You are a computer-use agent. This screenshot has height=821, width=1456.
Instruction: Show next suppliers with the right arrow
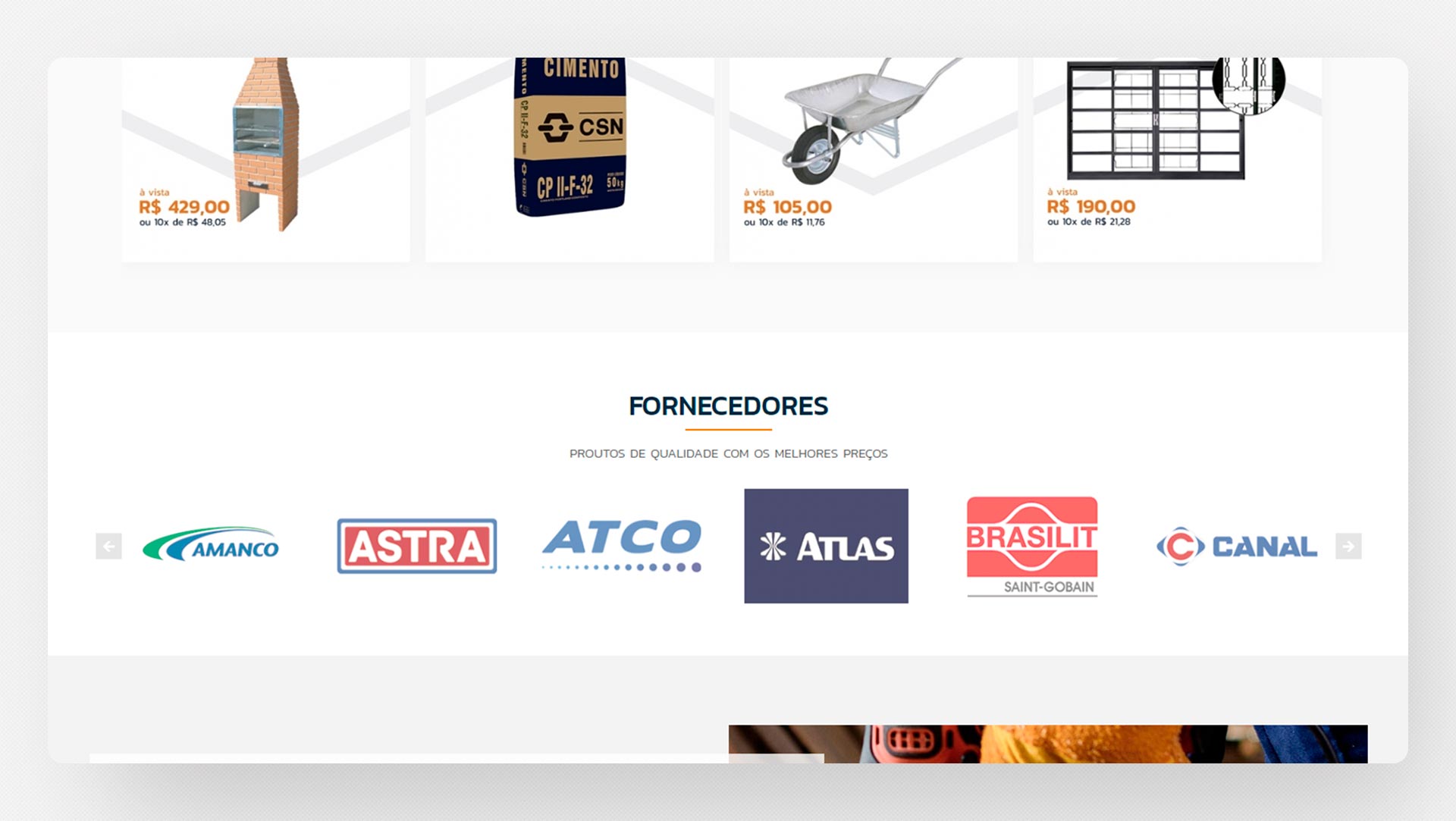[1348, 546]
